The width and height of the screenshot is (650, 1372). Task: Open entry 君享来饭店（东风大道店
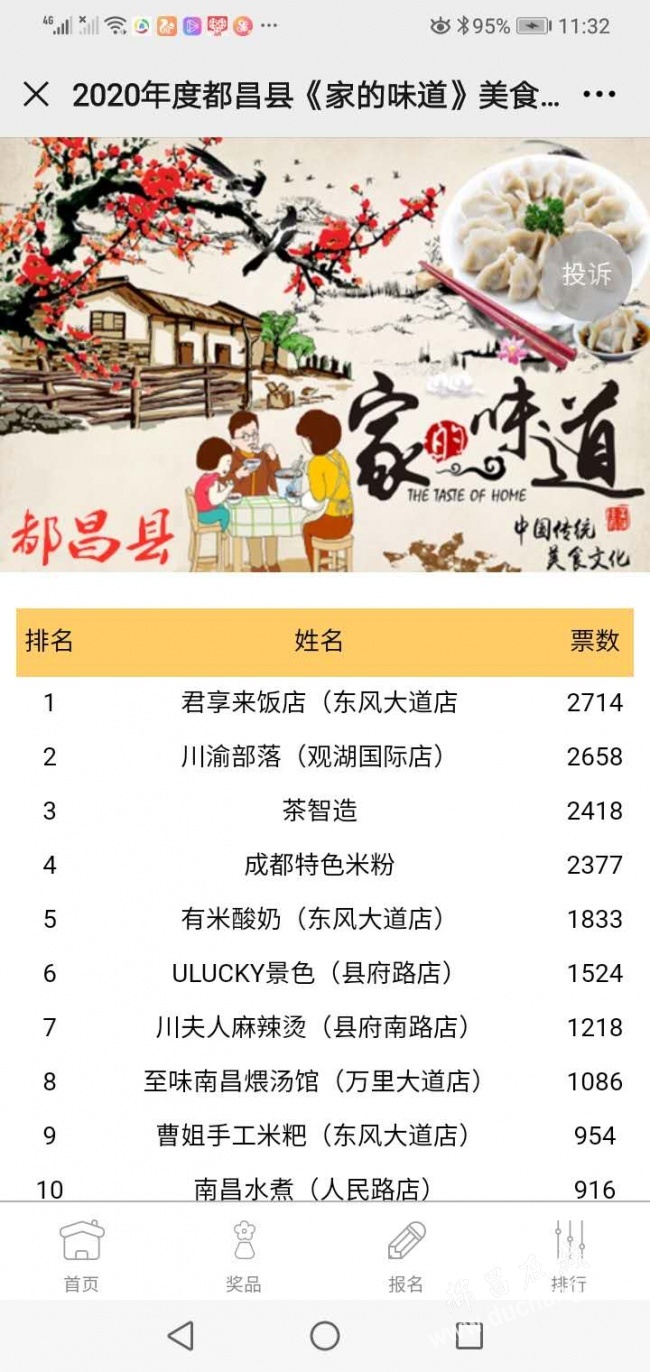pos(319,703)
